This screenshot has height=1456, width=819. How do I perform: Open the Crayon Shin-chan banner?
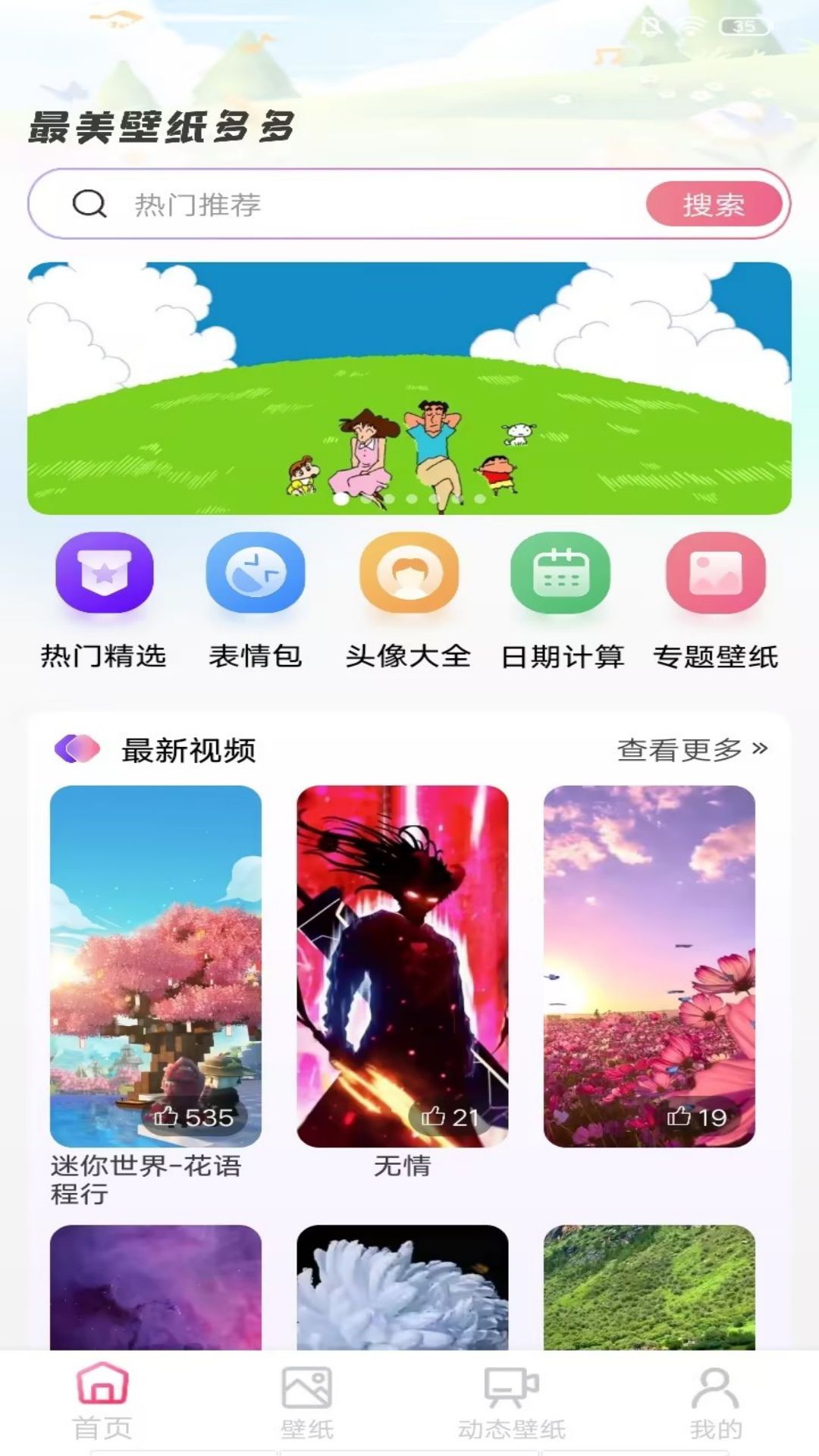coord(409,388)
